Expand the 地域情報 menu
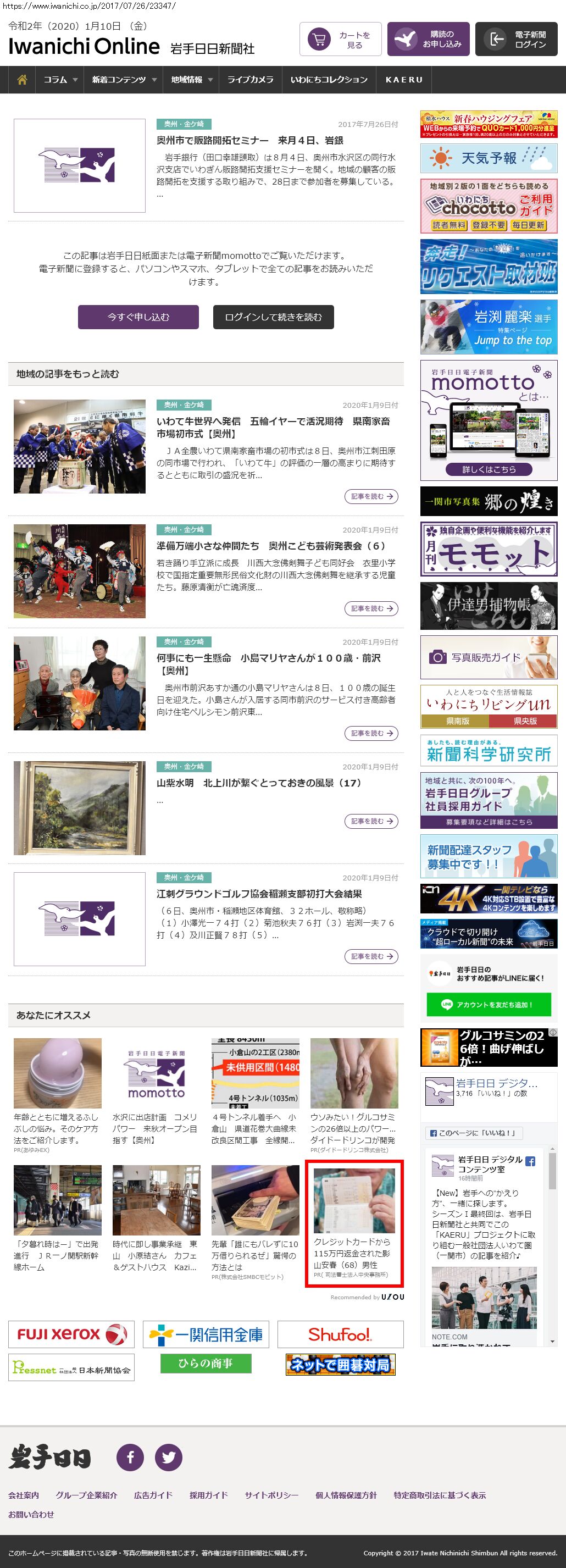 pyautogui.click(x=191, y=80)
